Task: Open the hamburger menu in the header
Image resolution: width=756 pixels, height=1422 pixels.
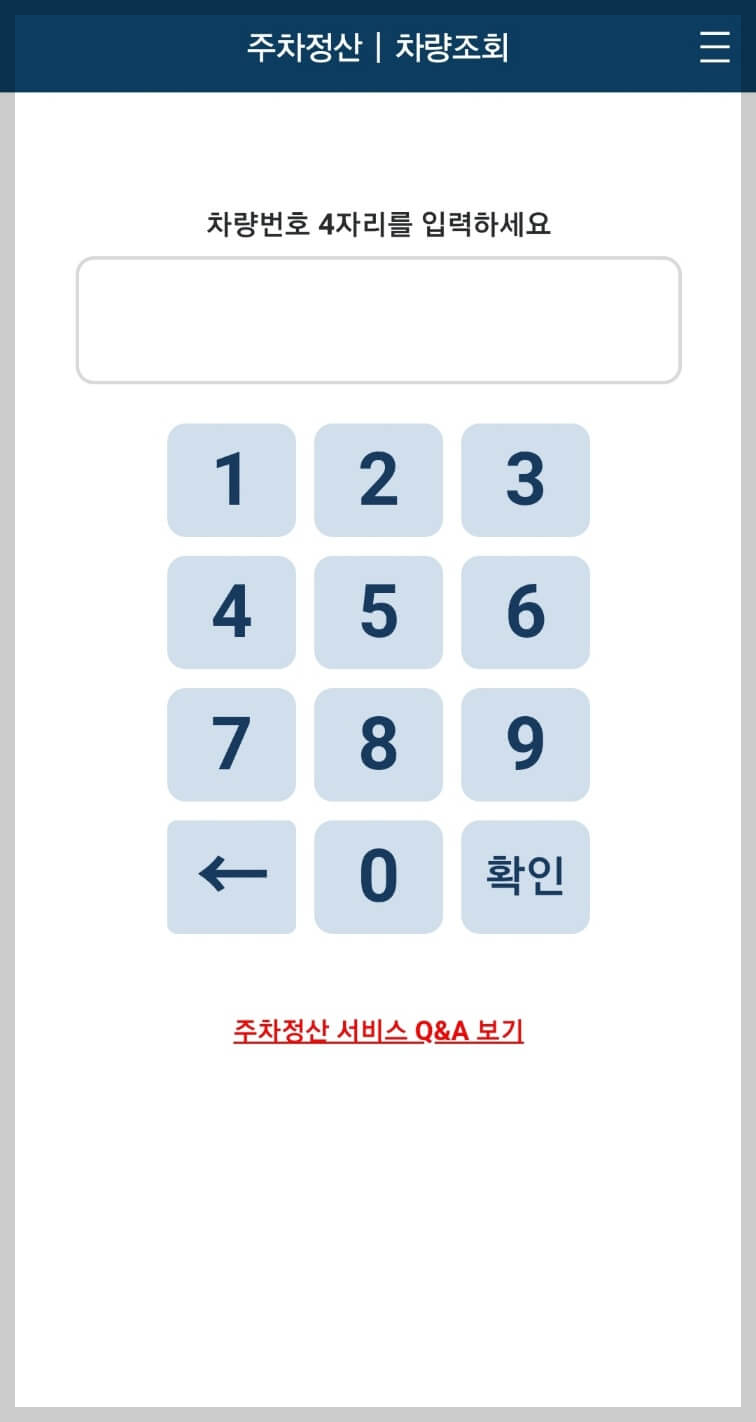Action: coord(714,49)
